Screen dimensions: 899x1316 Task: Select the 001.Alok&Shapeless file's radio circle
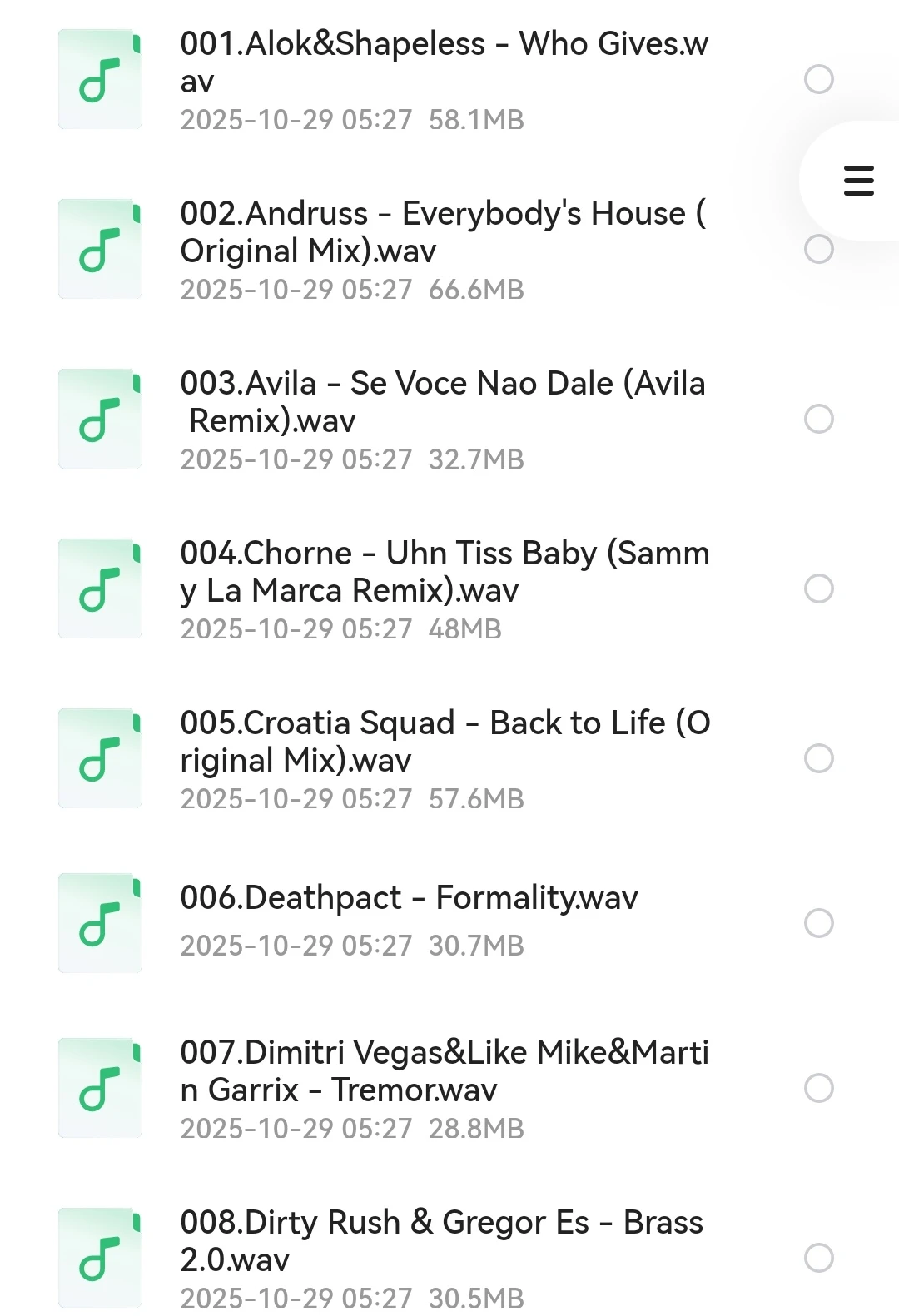tap(819, 79)
